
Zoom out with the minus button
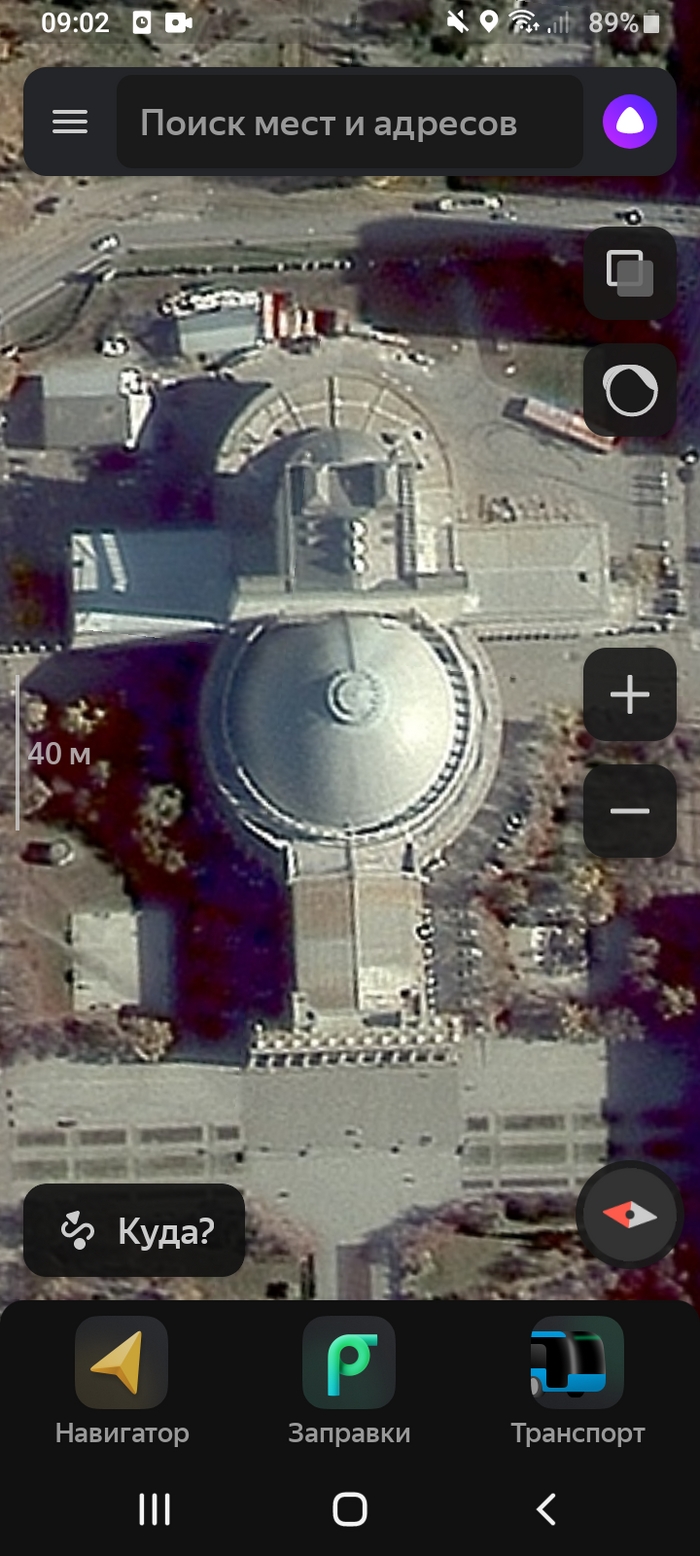630,811
